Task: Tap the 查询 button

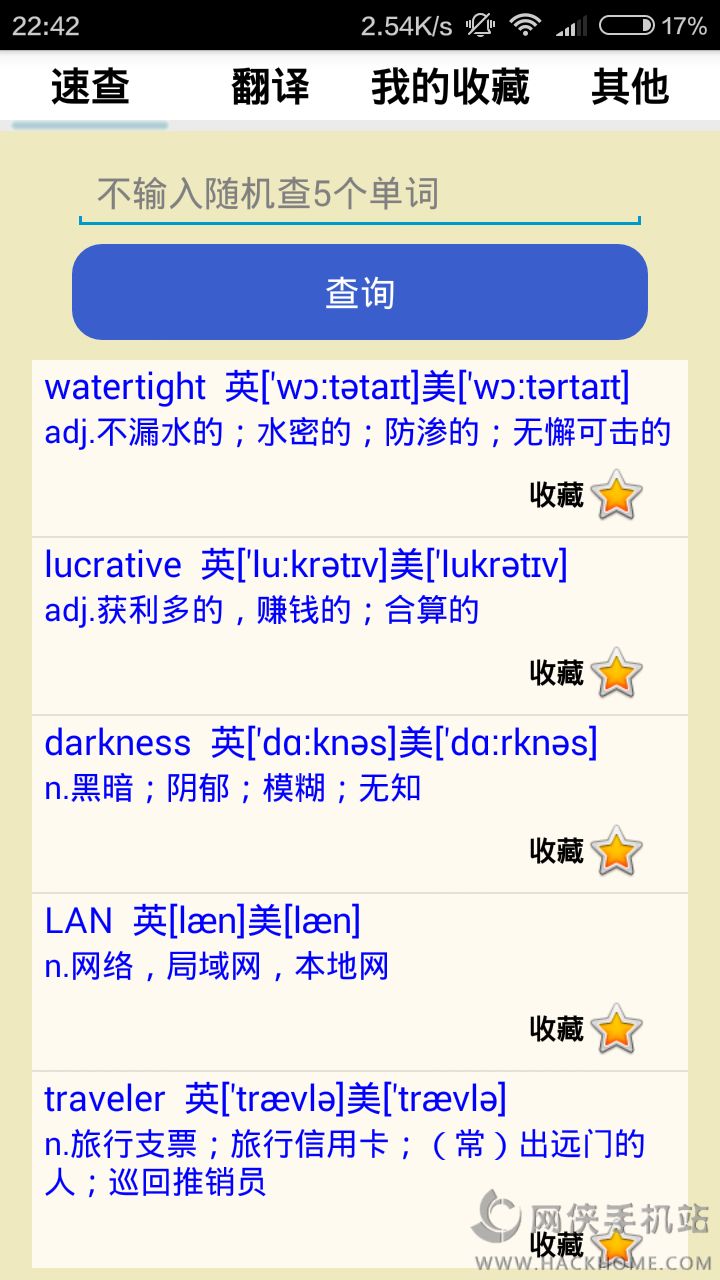Action: click(x=360, y=292)
